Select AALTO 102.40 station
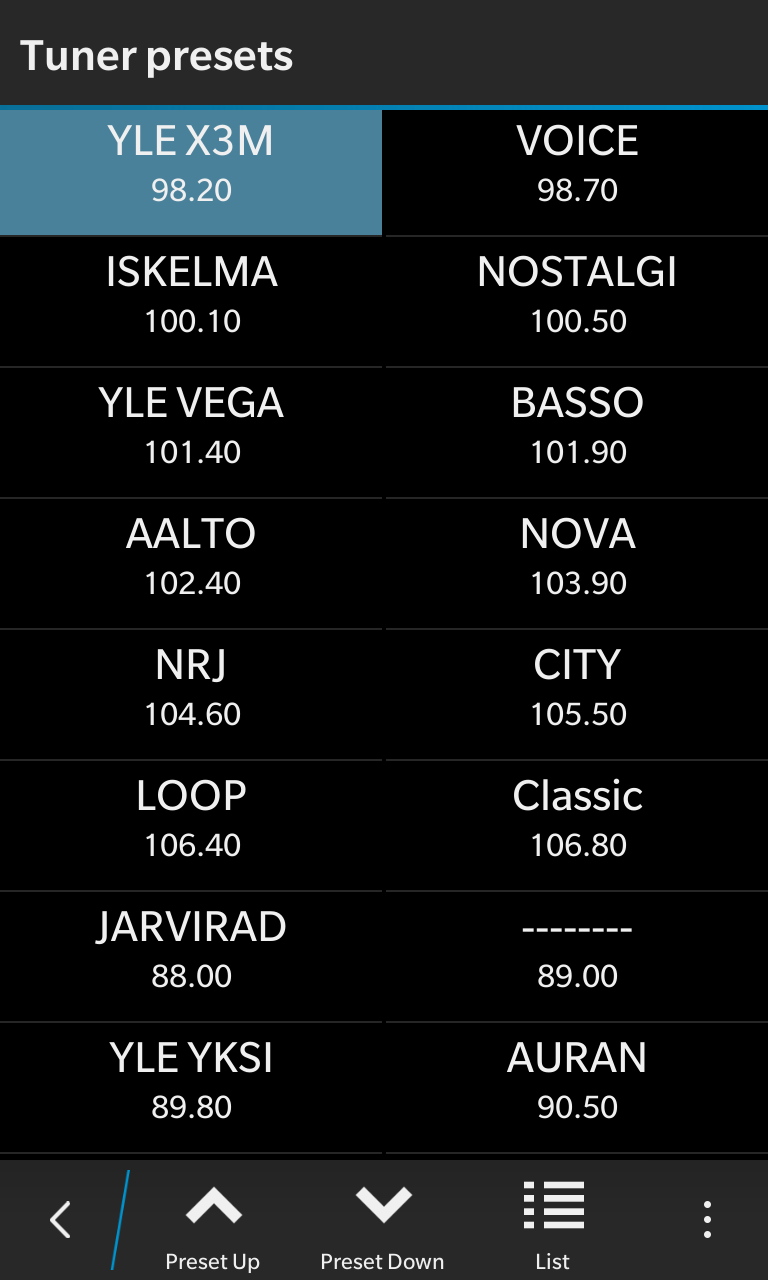The image size is (768, 1280). pyautogui.click(x=191, y=565)
